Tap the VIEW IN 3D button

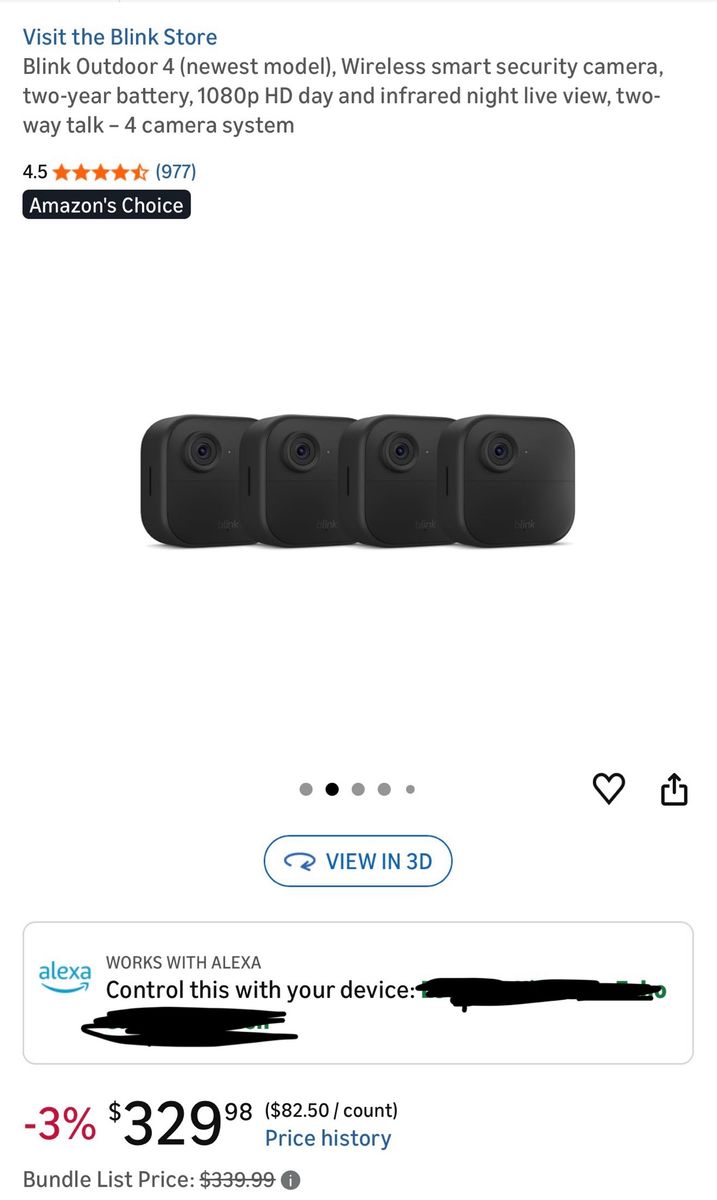coord(358,861)
